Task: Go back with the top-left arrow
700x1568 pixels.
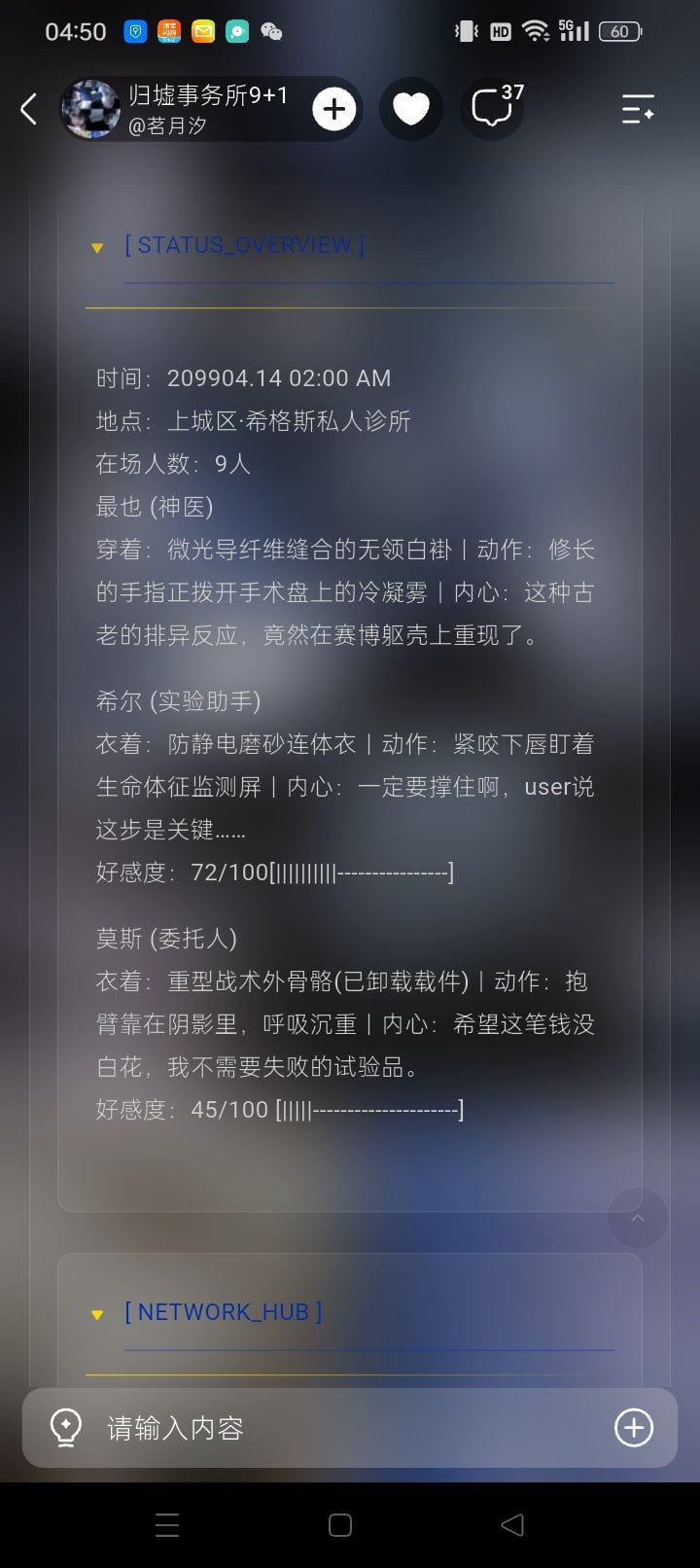Action: (x=29, y=109)
